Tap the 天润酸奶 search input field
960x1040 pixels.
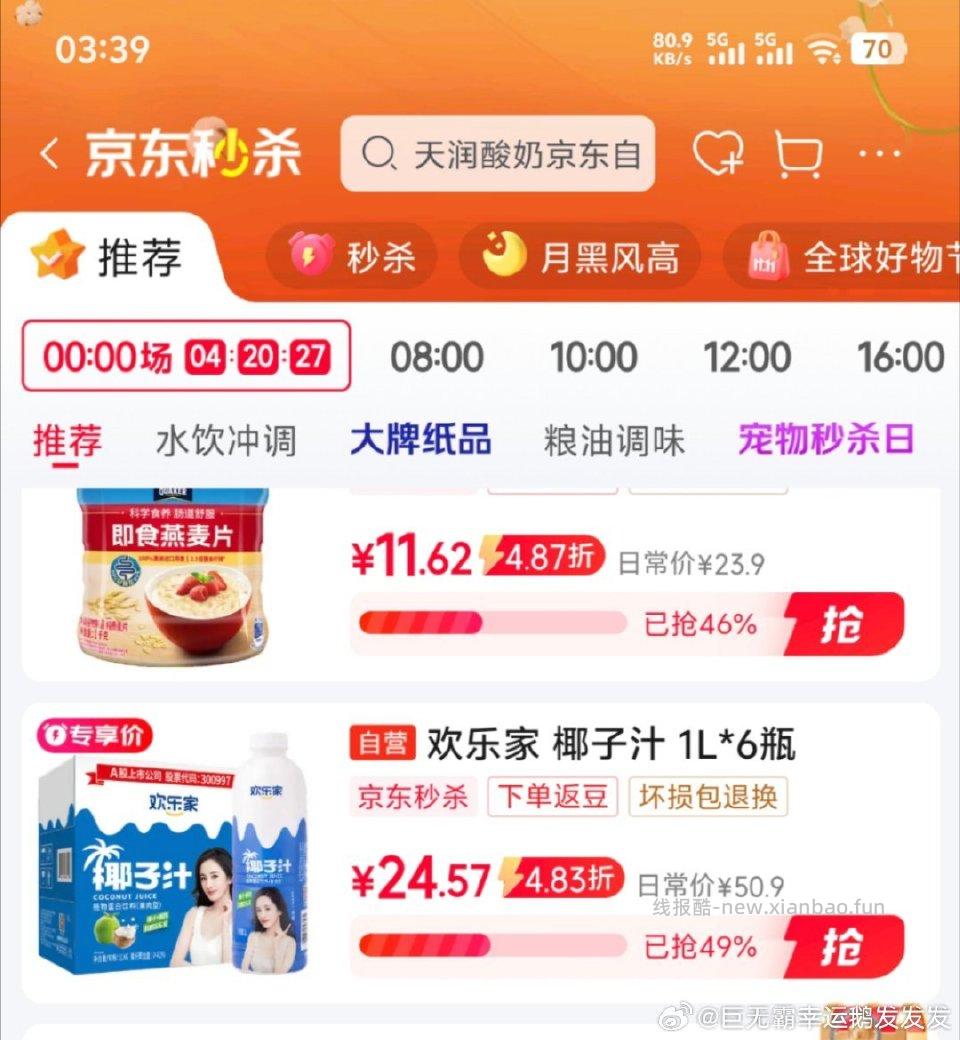520,152
